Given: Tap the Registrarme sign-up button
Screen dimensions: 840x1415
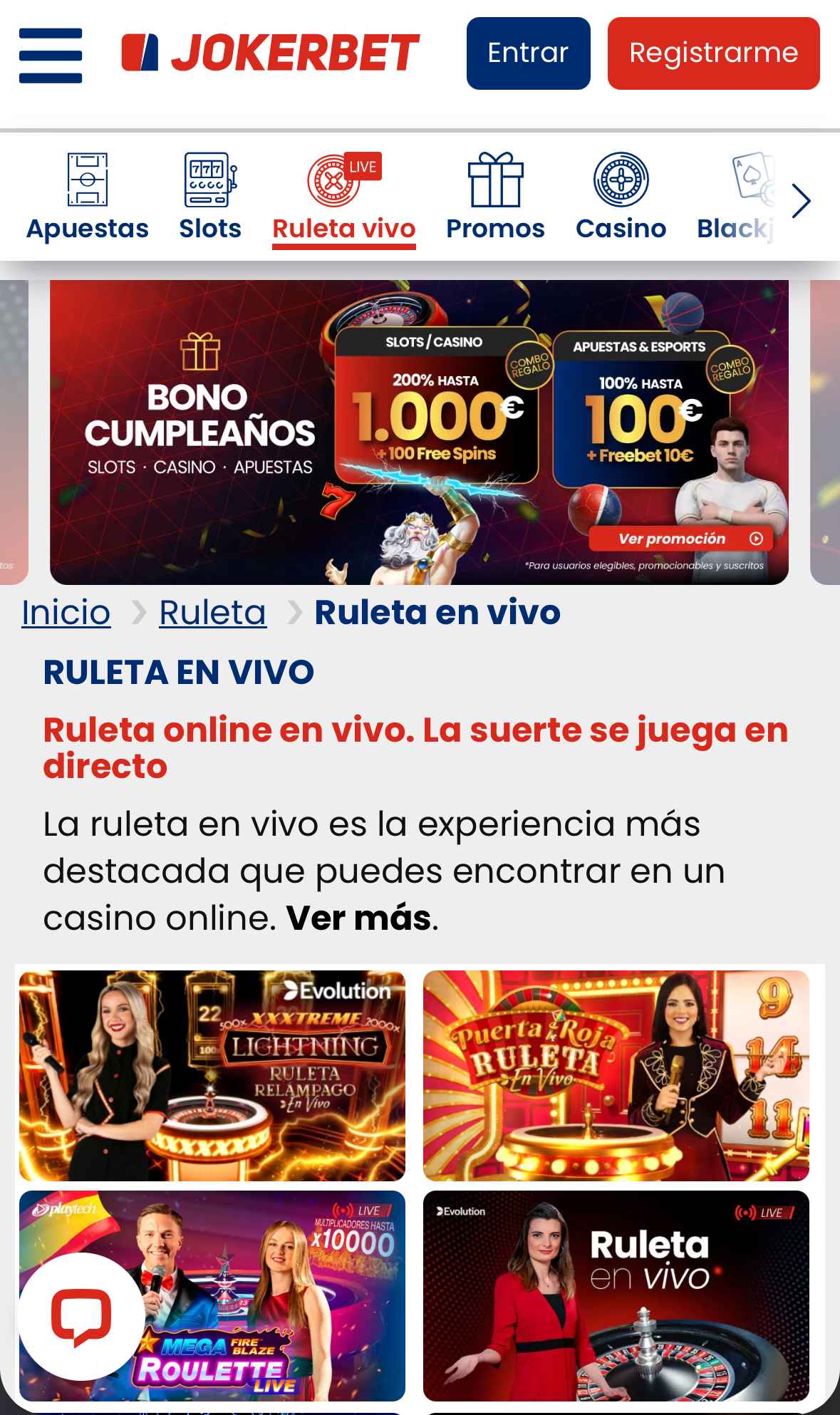Looking at the screenshot, I should coord(713,53).
